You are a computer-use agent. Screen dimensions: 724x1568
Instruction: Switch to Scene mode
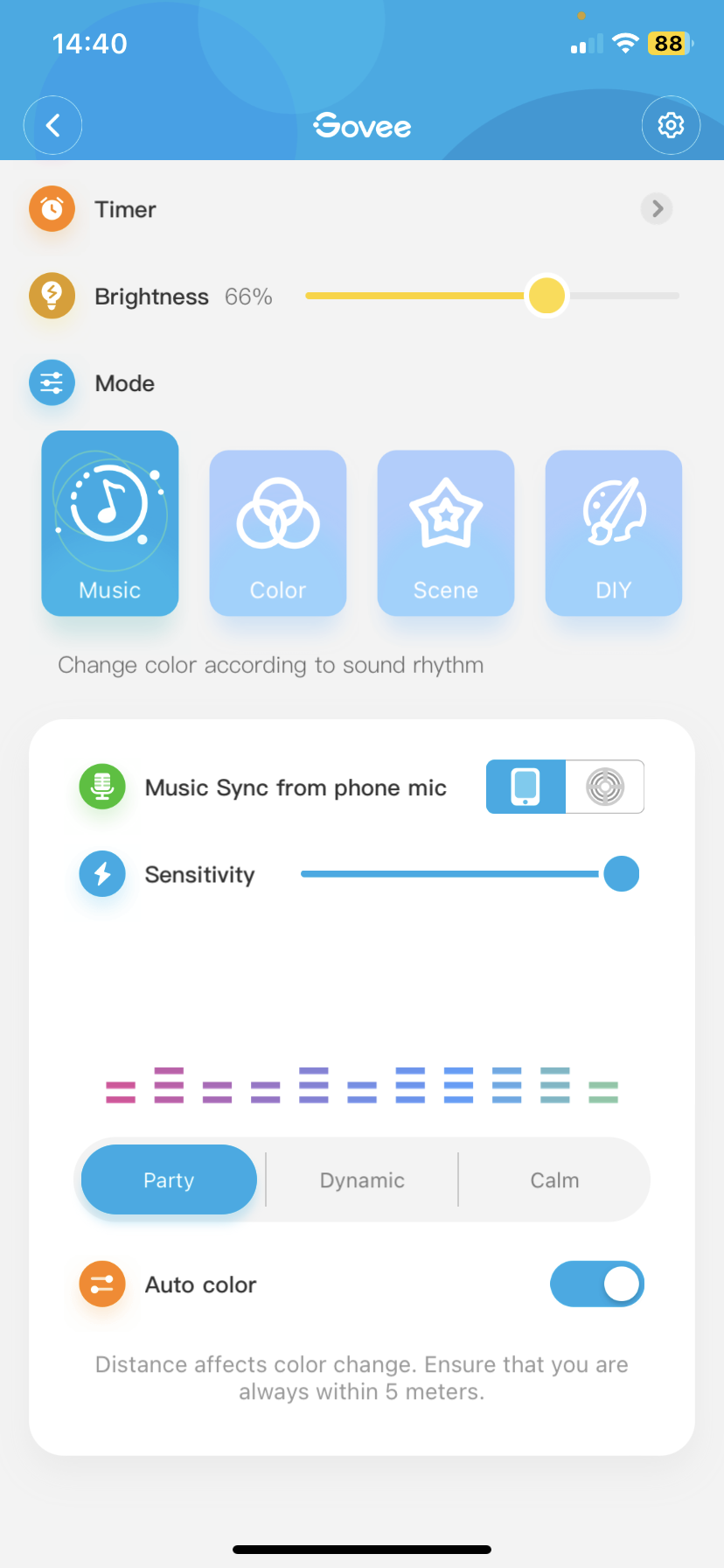[x=446, y=532]
